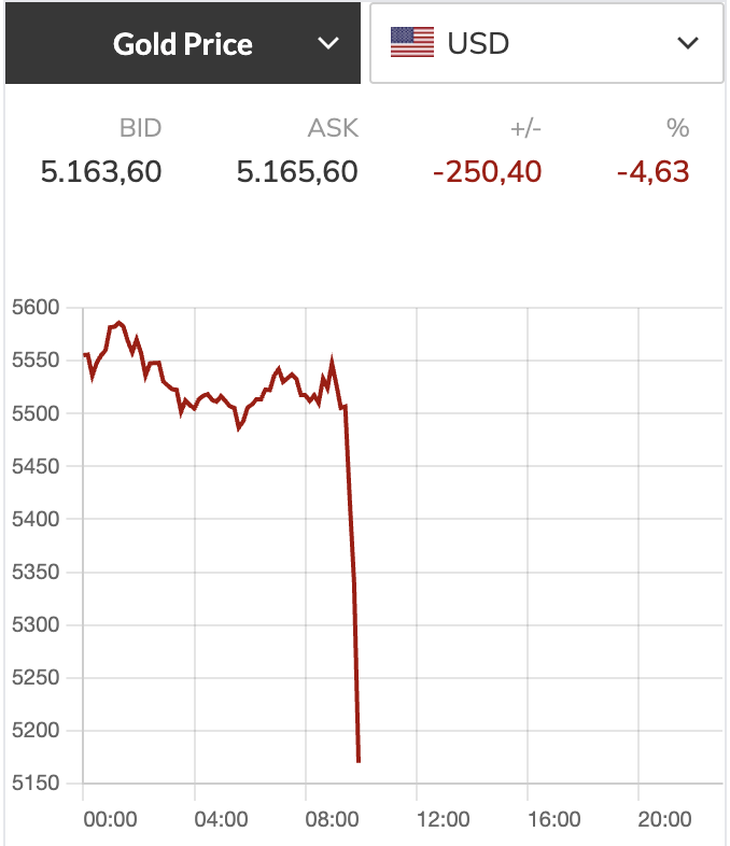Click the bid price 5.163,60
The height and width of the screenshot is (846, 730).
click(100, 171)
